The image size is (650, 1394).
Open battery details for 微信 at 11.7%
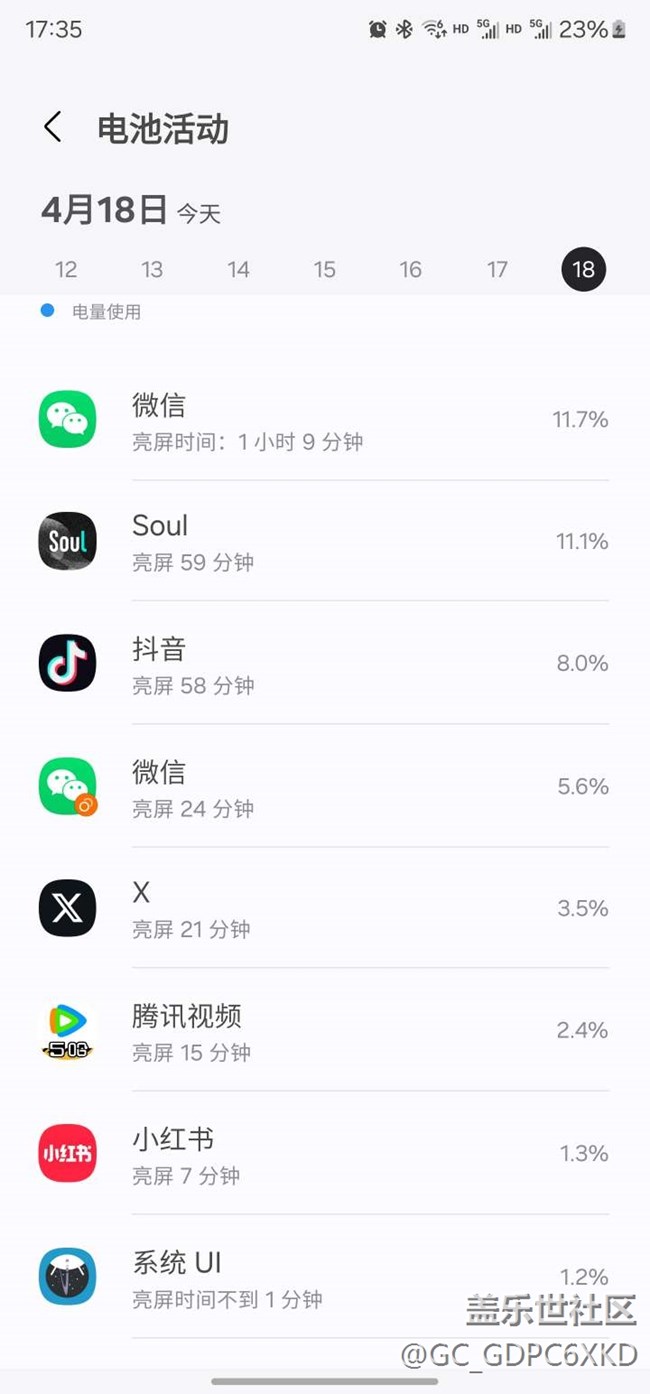[325, 420]
